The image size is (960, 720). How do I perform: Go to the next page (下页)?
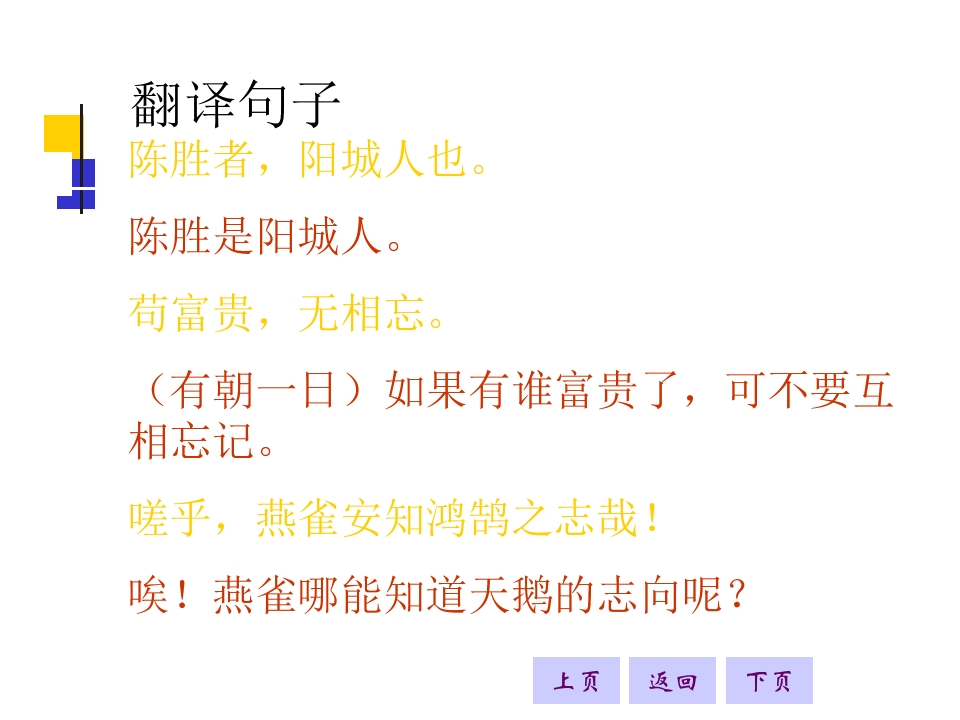click(x=768, y=681)
